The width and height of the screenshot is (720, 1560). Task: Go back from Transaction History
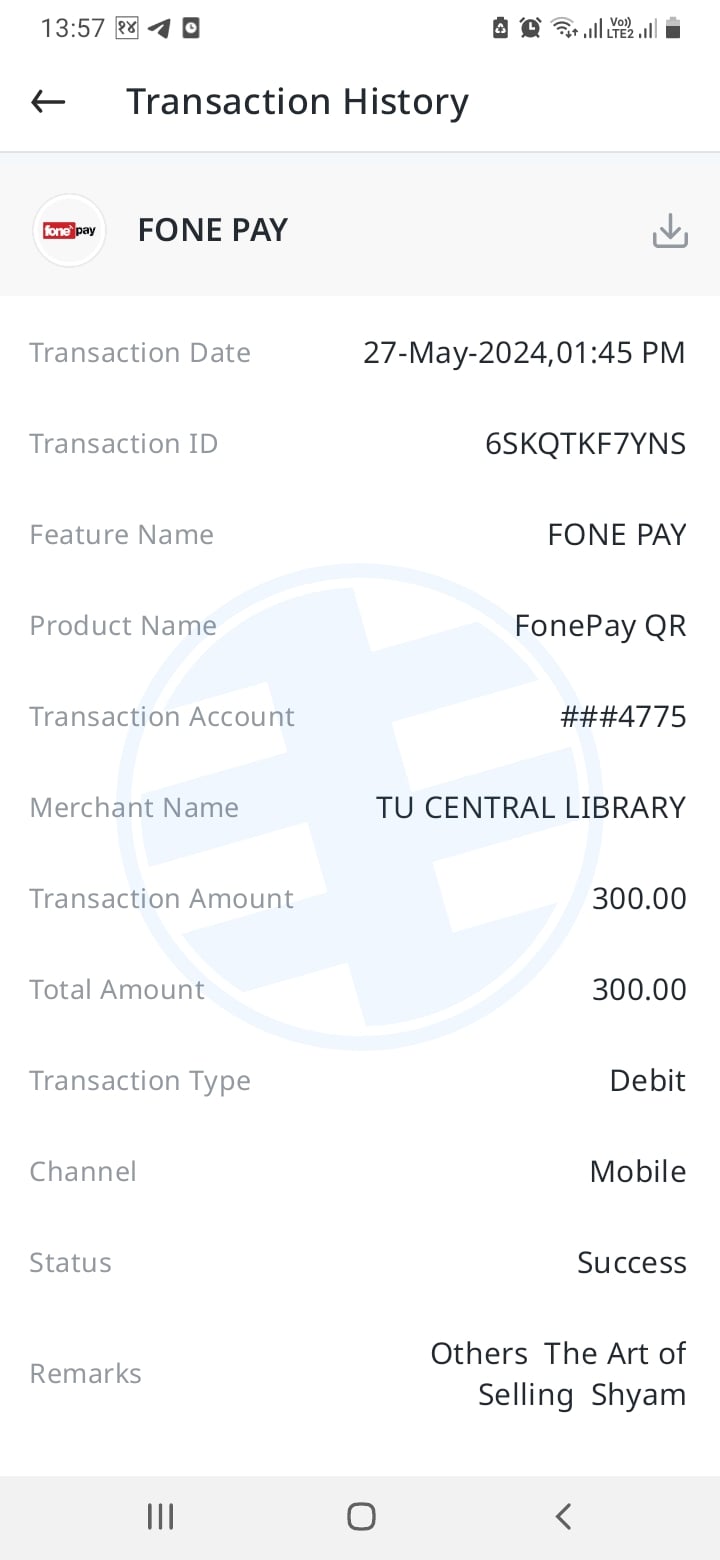pyautogui.click(x=48, y=101)
